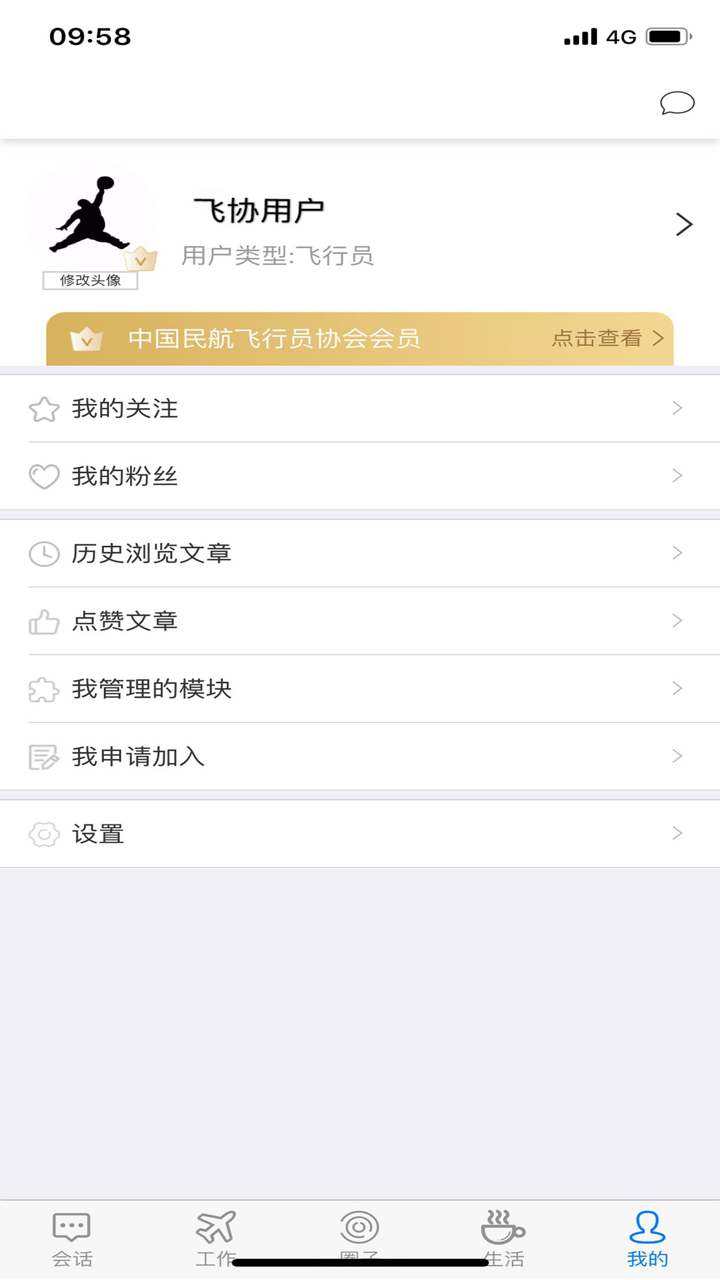Tap 点击查看 on the membership banner
Screen dimensions: 720x1280
click(598, 338)
